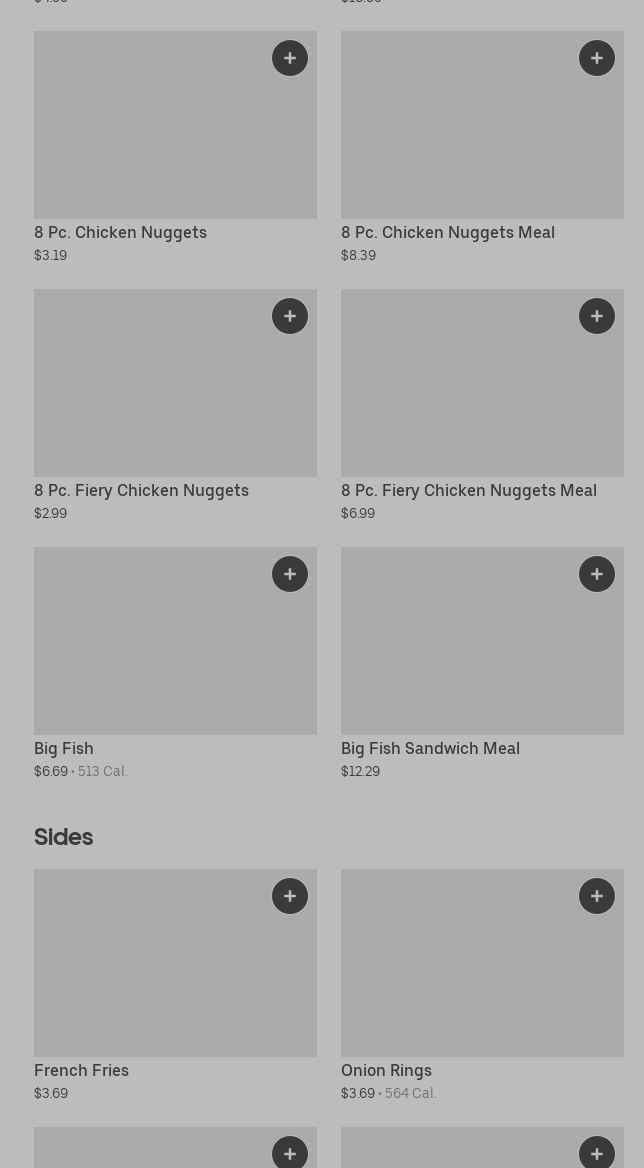Add 8 Pc. Chicken Nuggets to cart
The image size is (644, 1168).
(290, 58)
